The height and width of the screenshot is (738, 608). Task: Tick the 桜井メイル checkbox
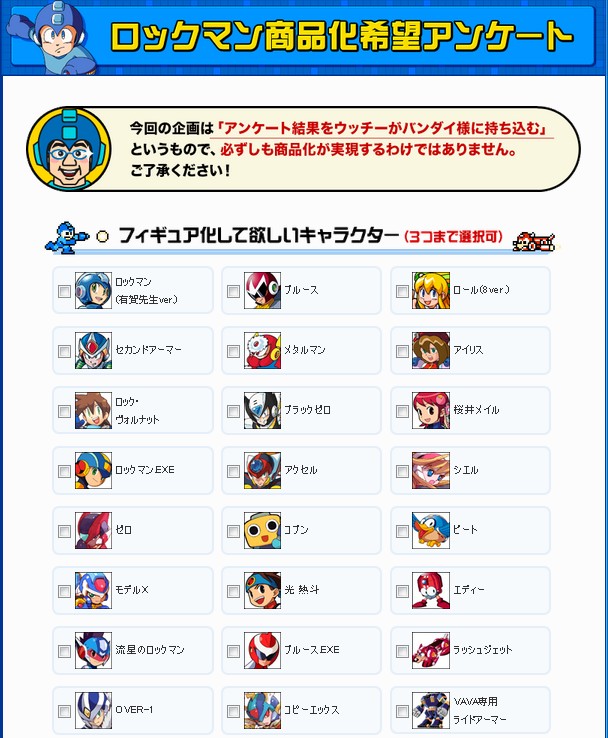tap(403, 412)
